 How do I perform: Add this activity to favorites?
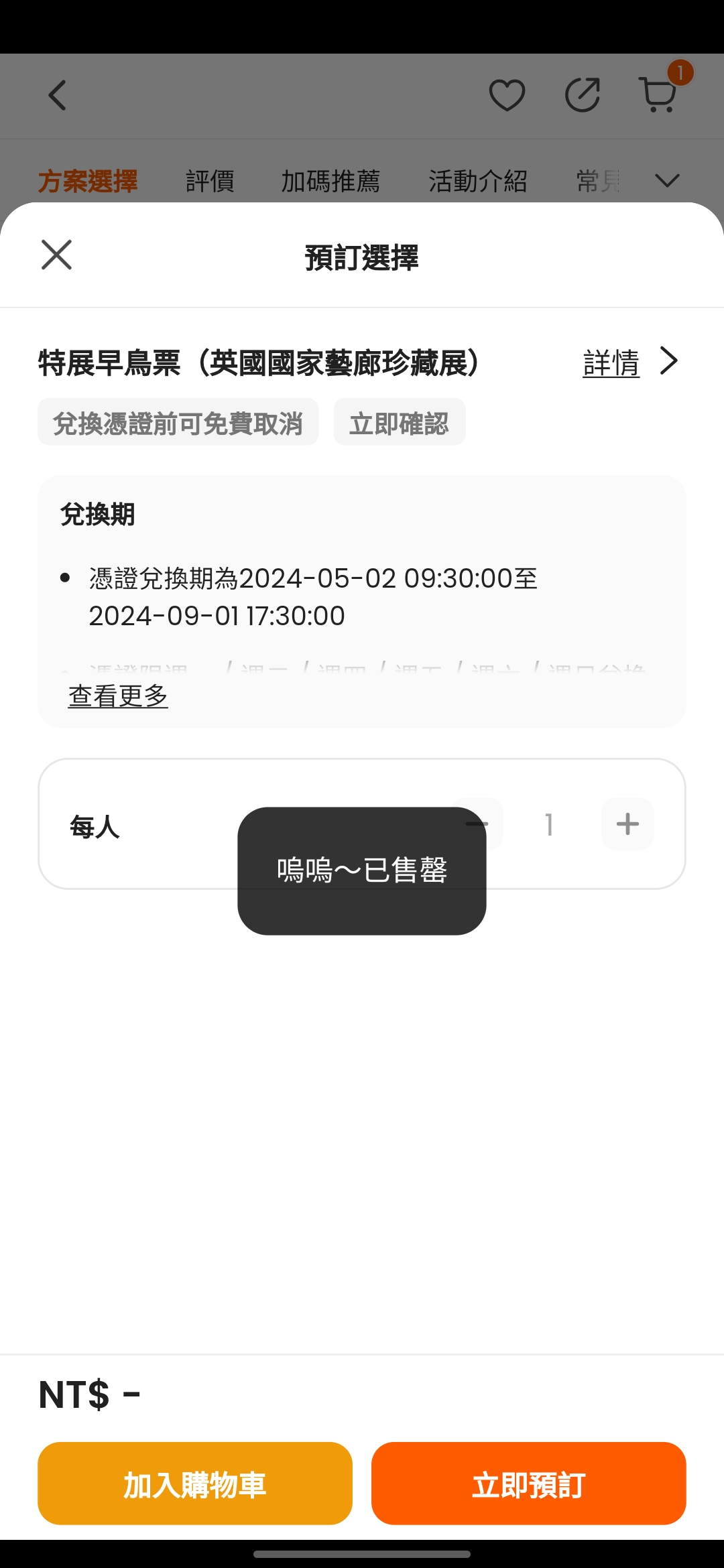(x=507, y=95)
